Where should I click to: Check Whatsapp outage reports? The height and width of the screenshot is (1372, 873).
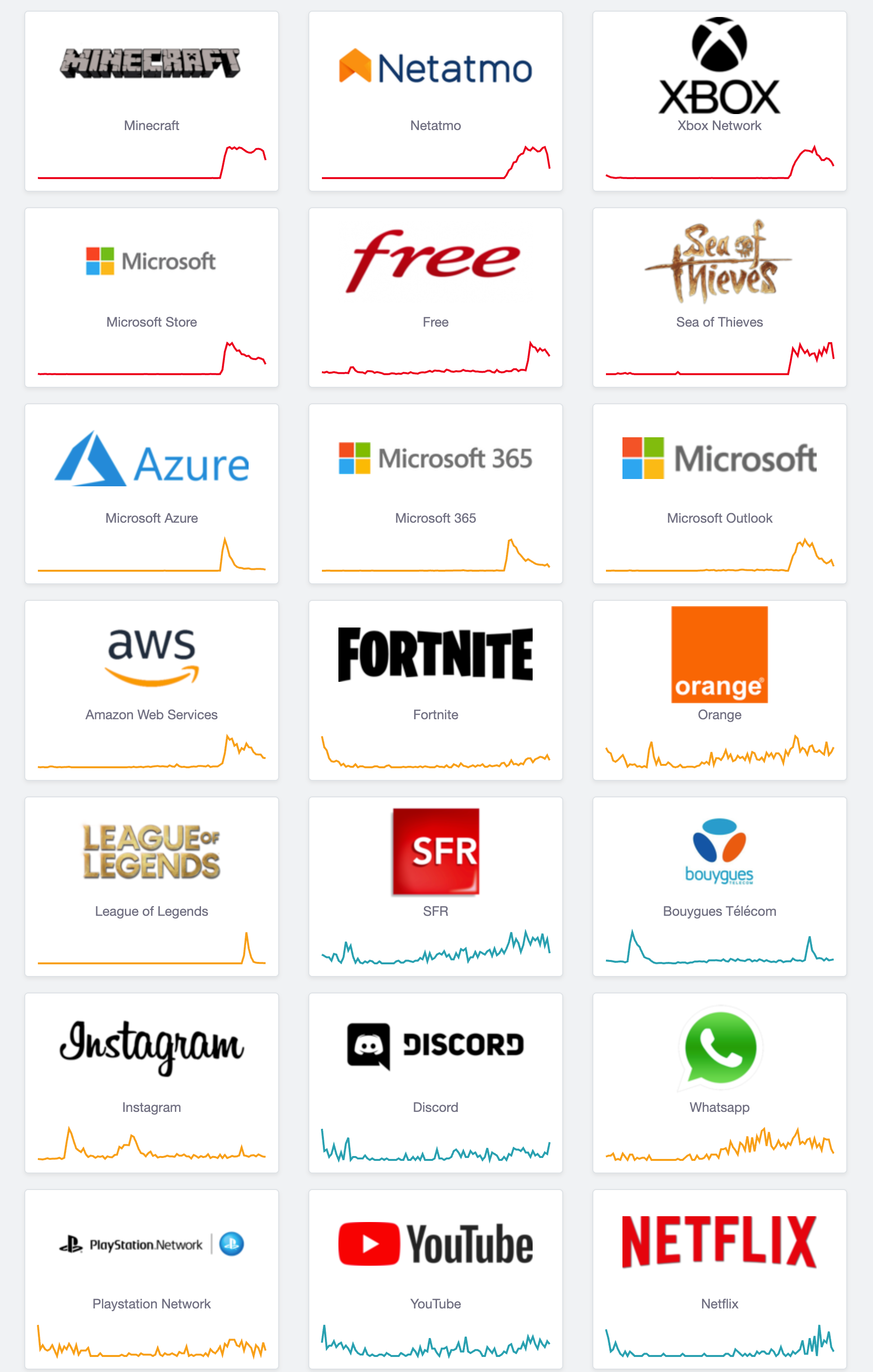[719, 1083]
